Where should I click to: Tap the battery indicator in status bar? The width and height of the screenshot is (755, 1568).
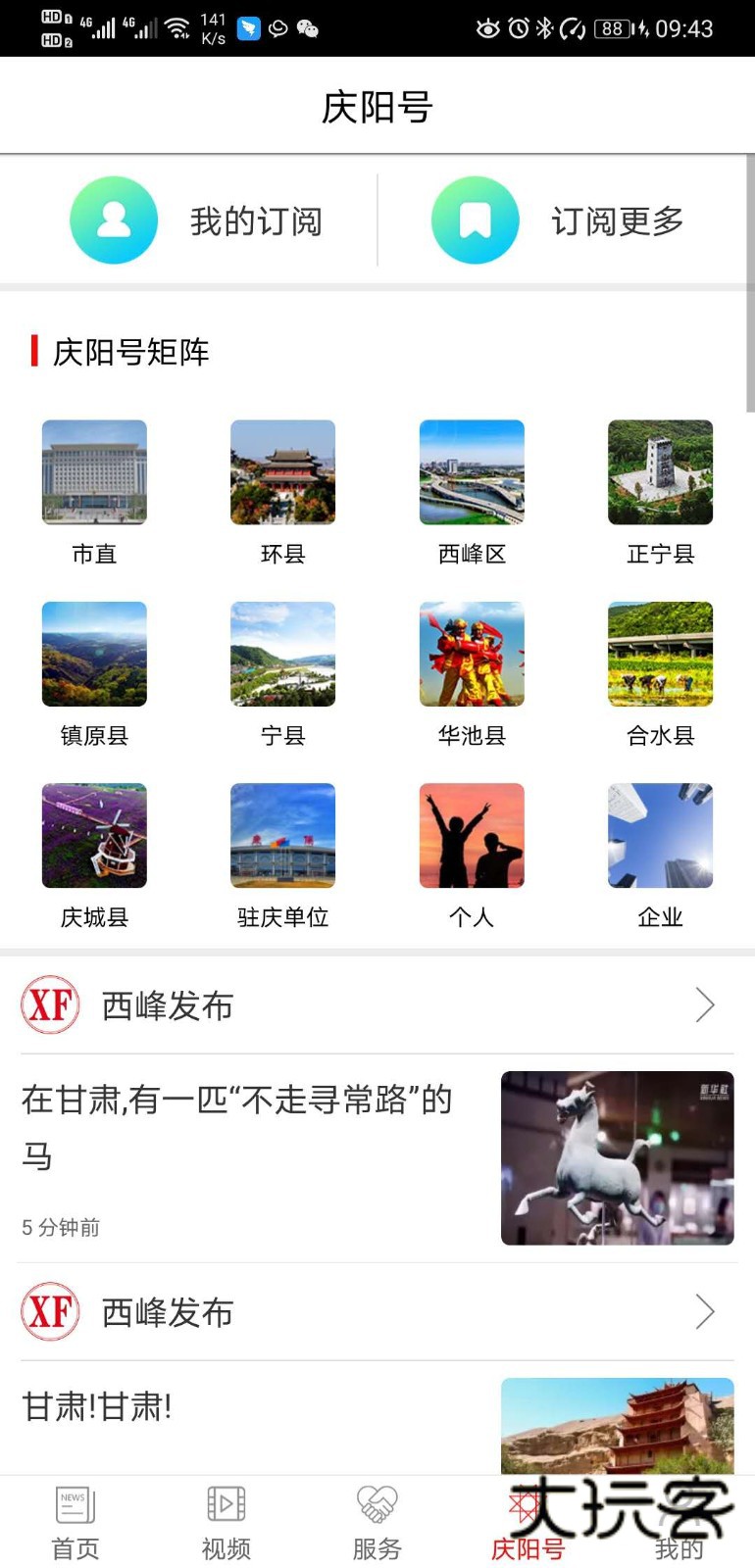tap(611, 27)
